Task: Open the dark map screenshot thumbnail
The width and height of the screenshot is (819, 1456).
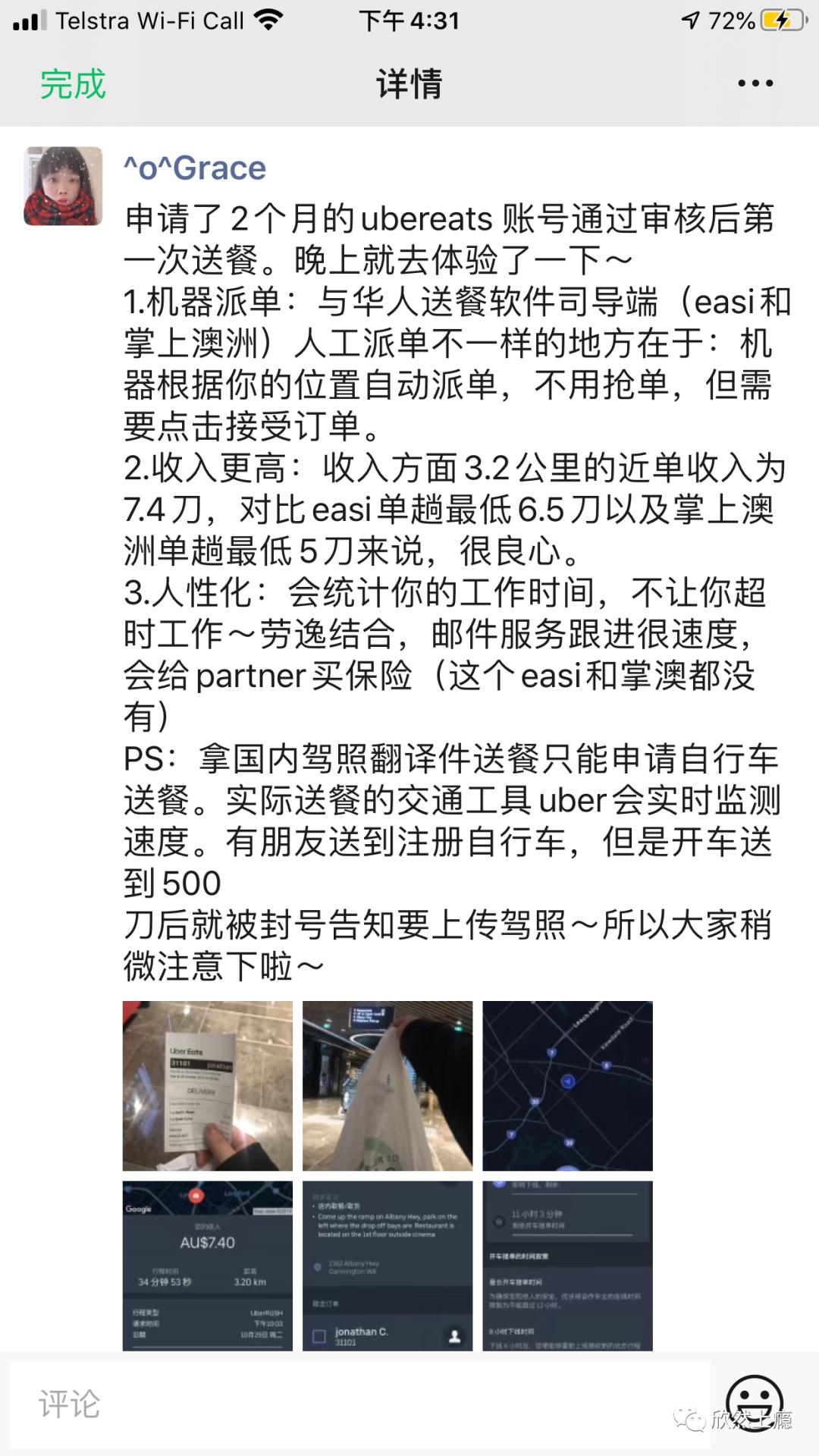Action: [x=567, y=1086]
